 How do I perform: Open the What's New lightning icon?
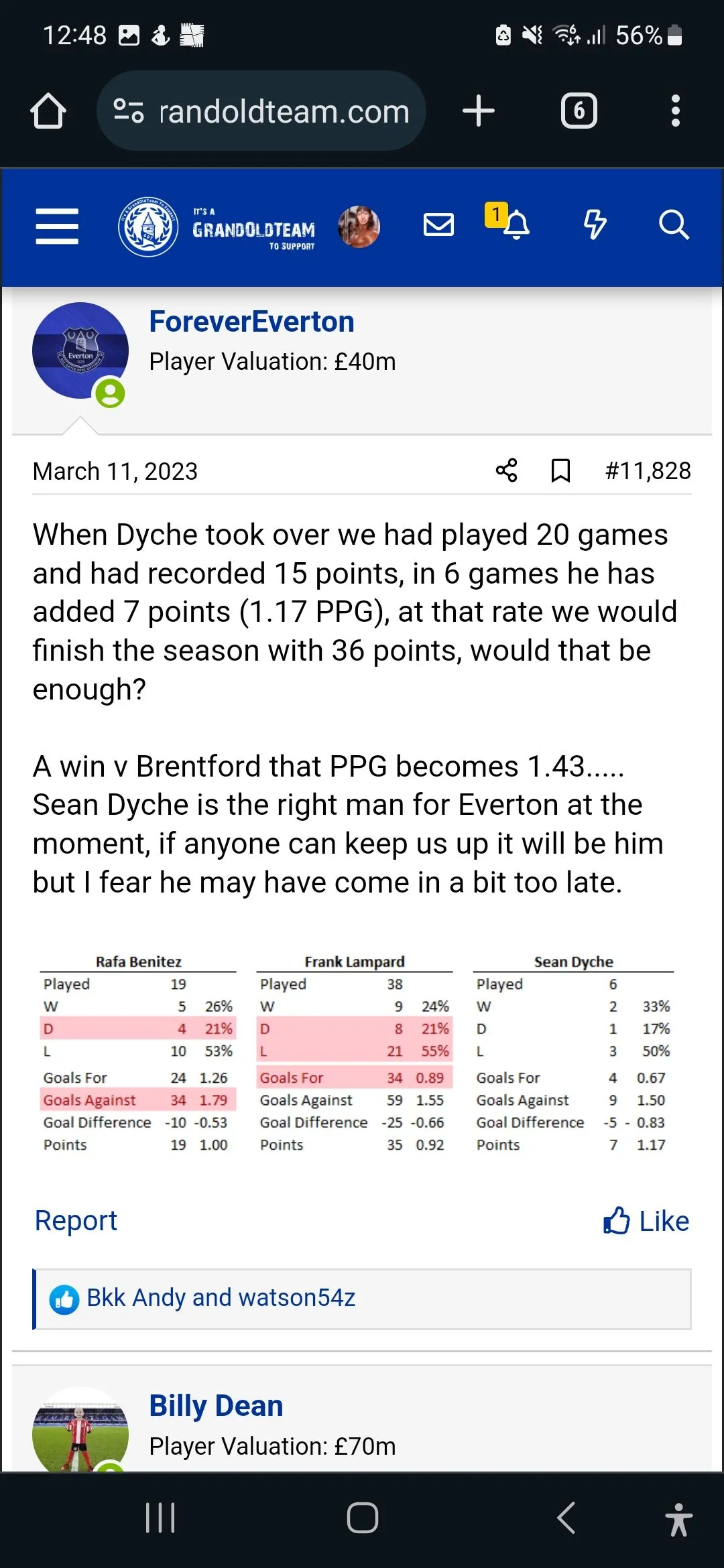[595, 225]
